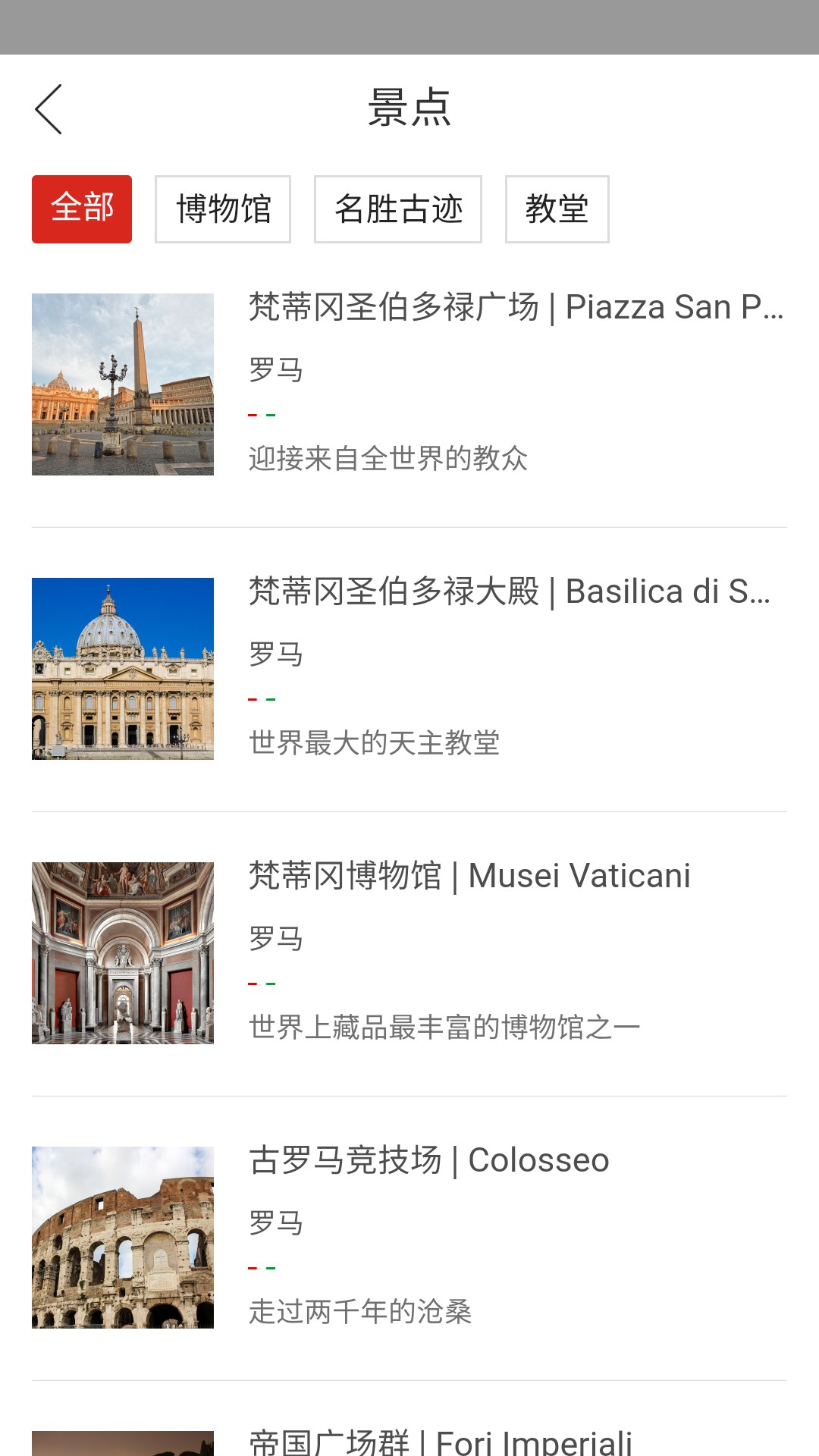Image resolution: width=819 pixels, height=1456 pixels.
Task: Filter attractions by 名胜古迹
Action: pyautogui.click(x=397, y=209)
